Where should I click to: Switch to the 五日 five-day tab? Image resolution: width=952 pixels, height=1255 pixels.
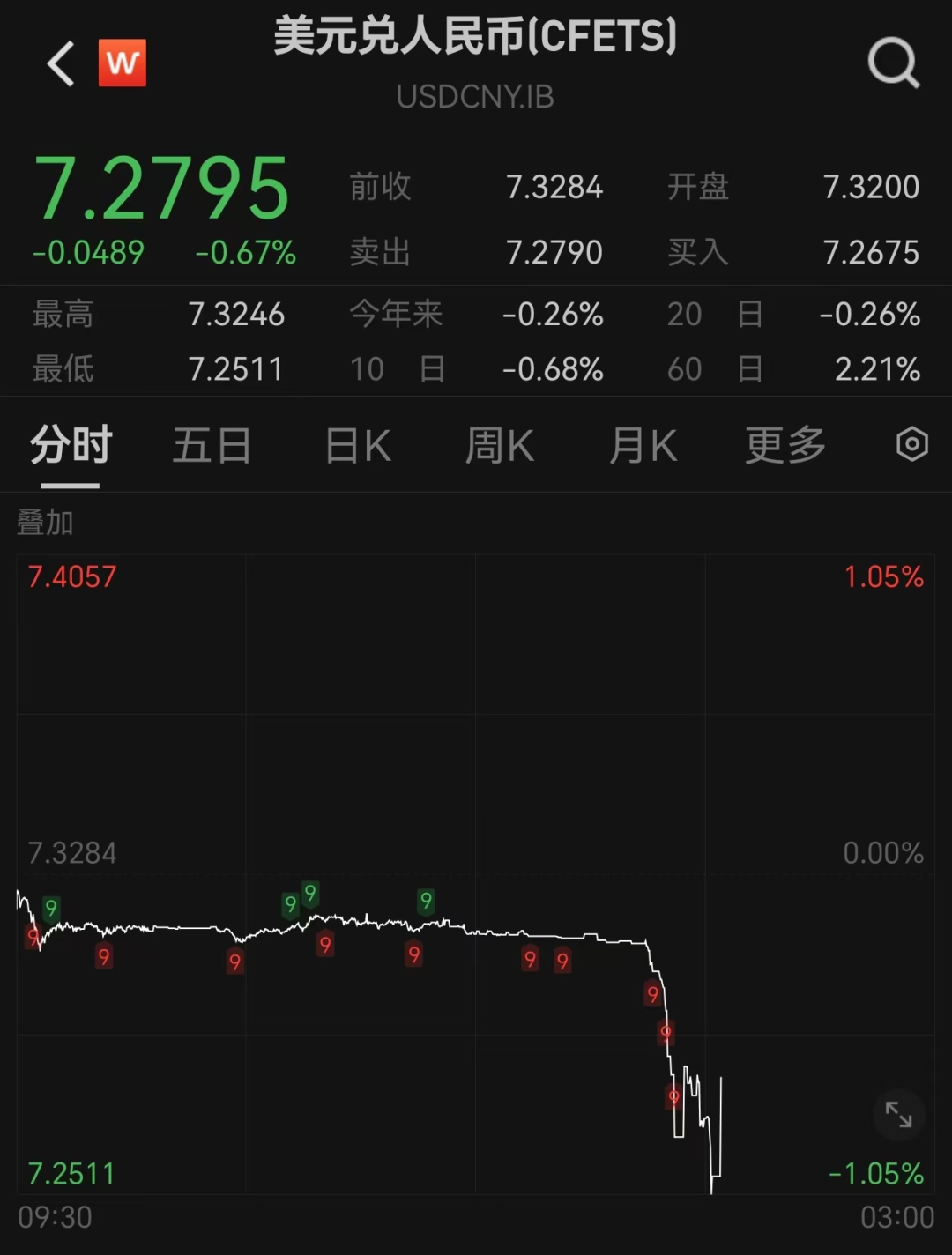(212, 446)
